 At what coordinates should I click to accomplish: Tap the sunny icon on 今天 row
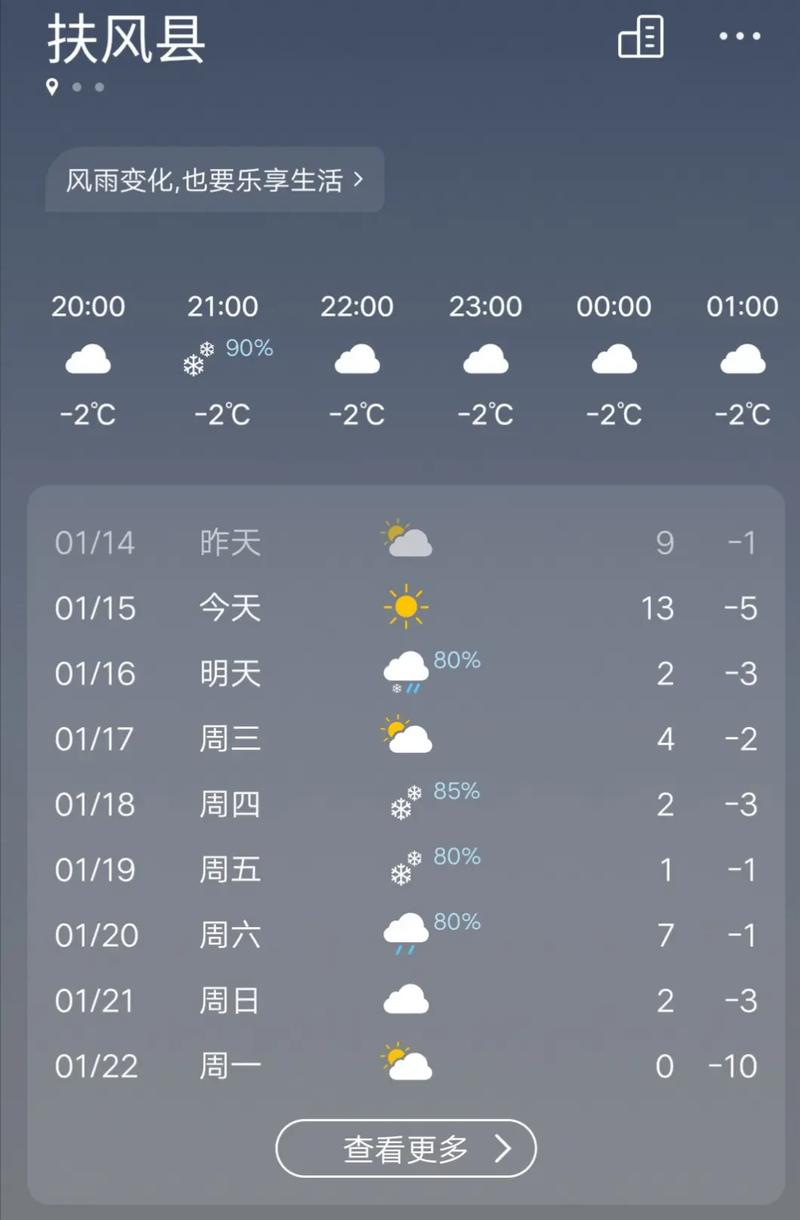[405, 606]
